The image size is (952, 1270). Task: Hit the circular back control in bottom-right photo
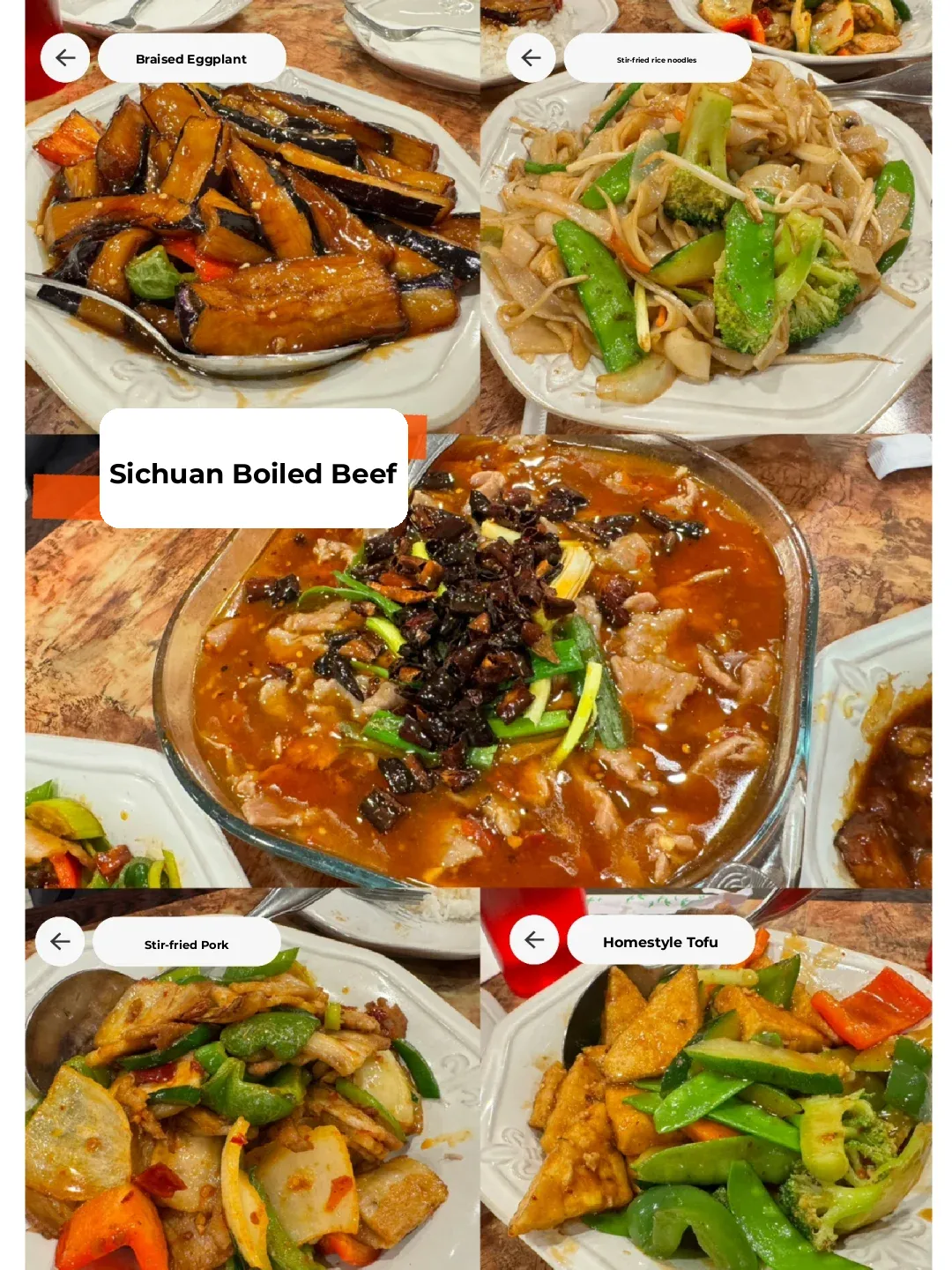coord(533,940)
